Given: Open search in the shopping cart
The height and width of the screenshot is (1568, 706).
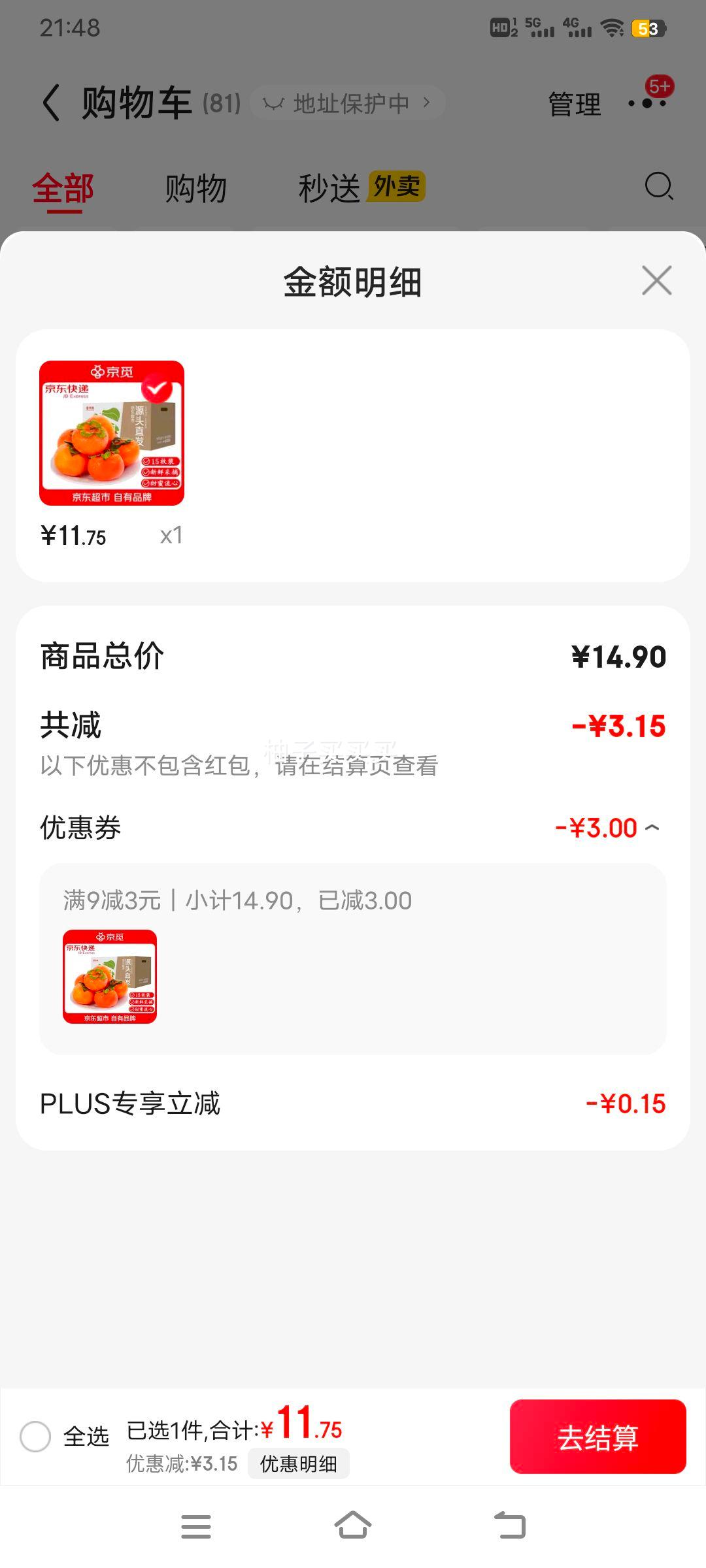Looking at the screenshot, I should [659, 188].
